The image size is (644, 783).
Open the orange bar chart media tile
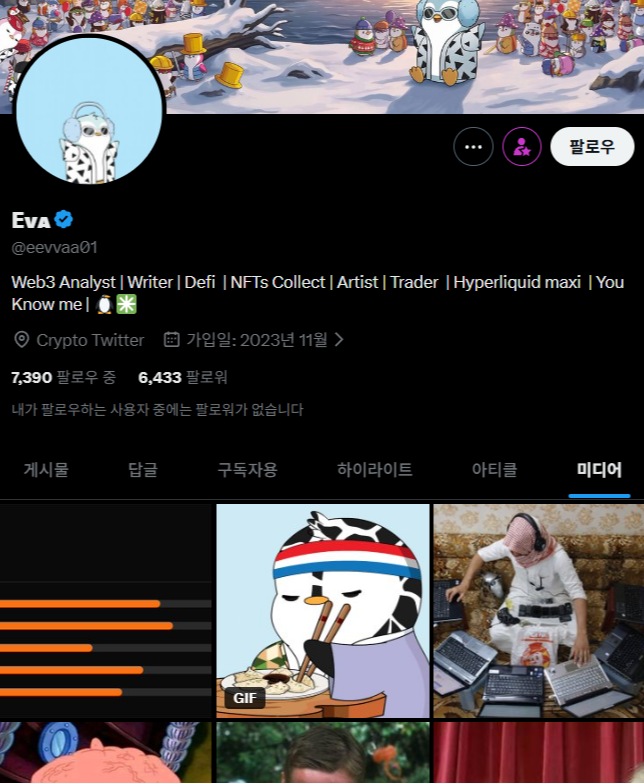pos(106,610)
